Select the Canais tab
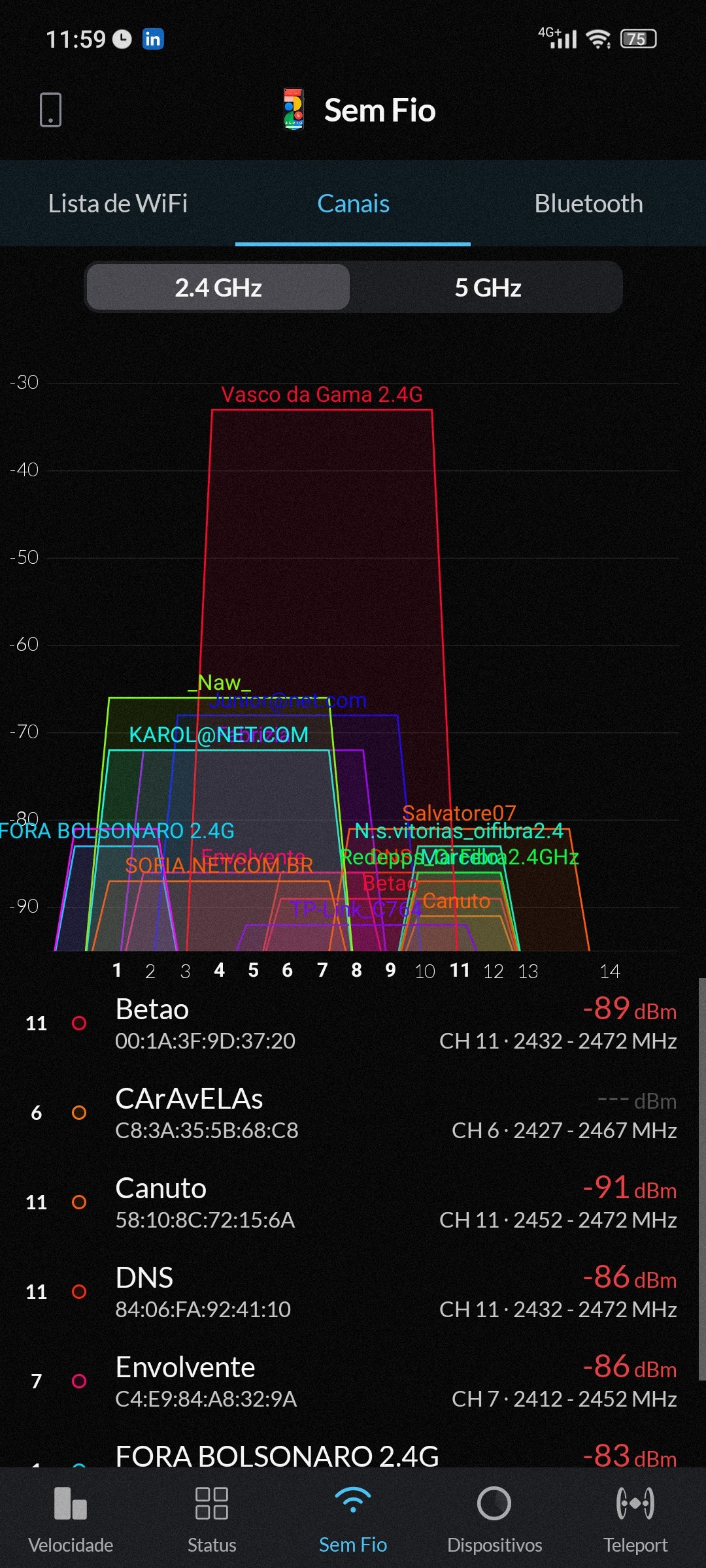The image size is (706, 1568). [x=353, y=204]
